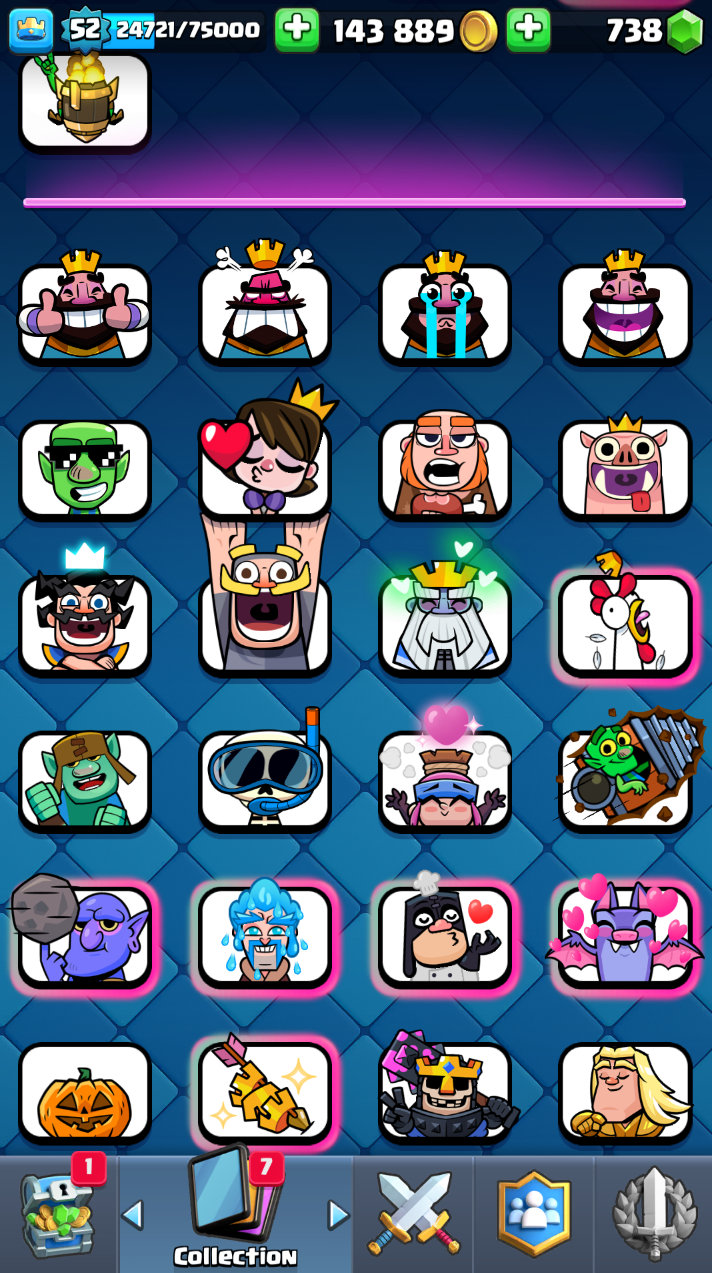Pick the Hog with crown emote
The image size is (712, 1273).
click(x=625, y=468)
